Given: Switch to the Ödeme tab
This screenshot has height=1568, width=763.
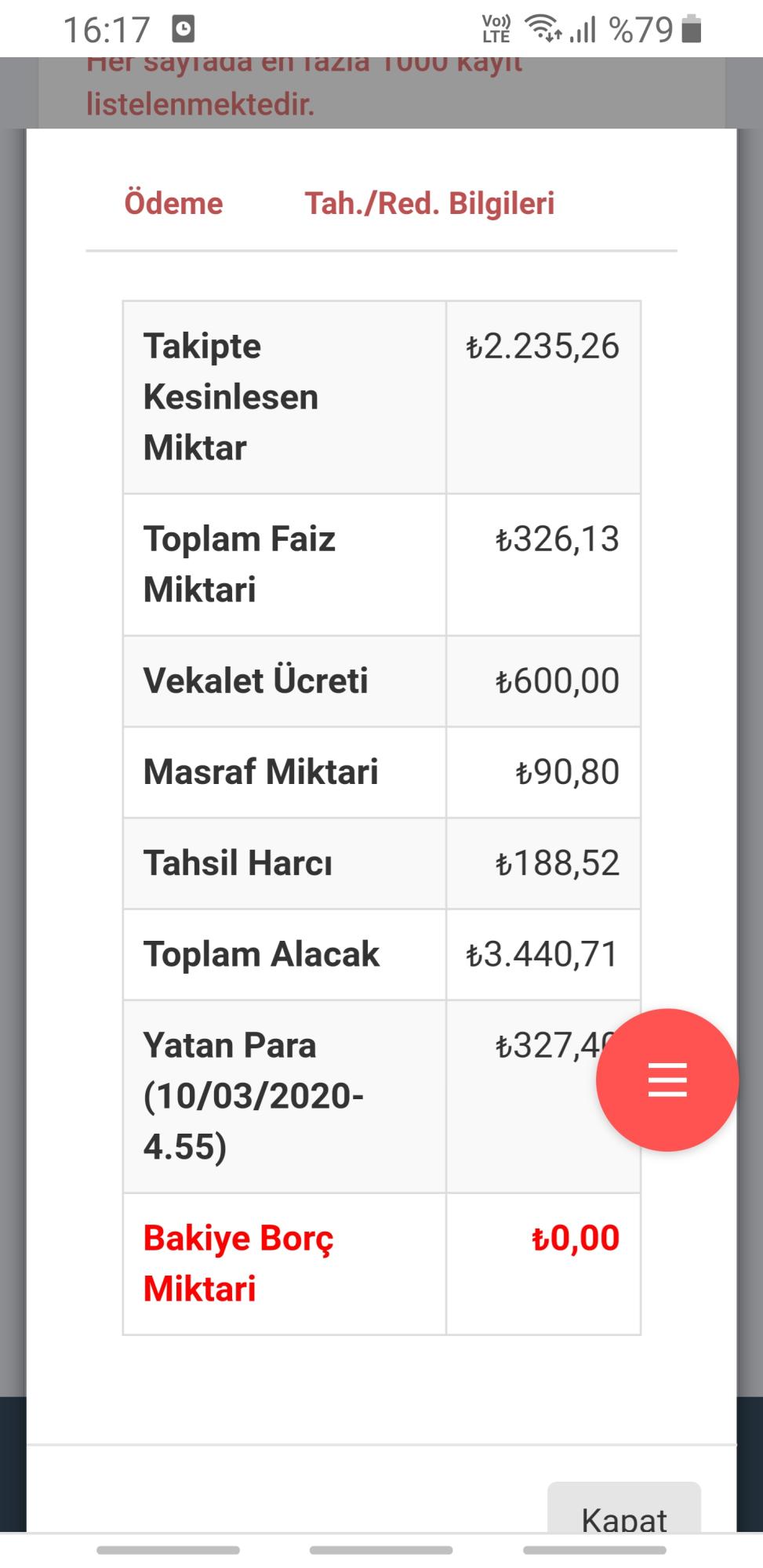Looking at the screenshot, I should 173,203.
